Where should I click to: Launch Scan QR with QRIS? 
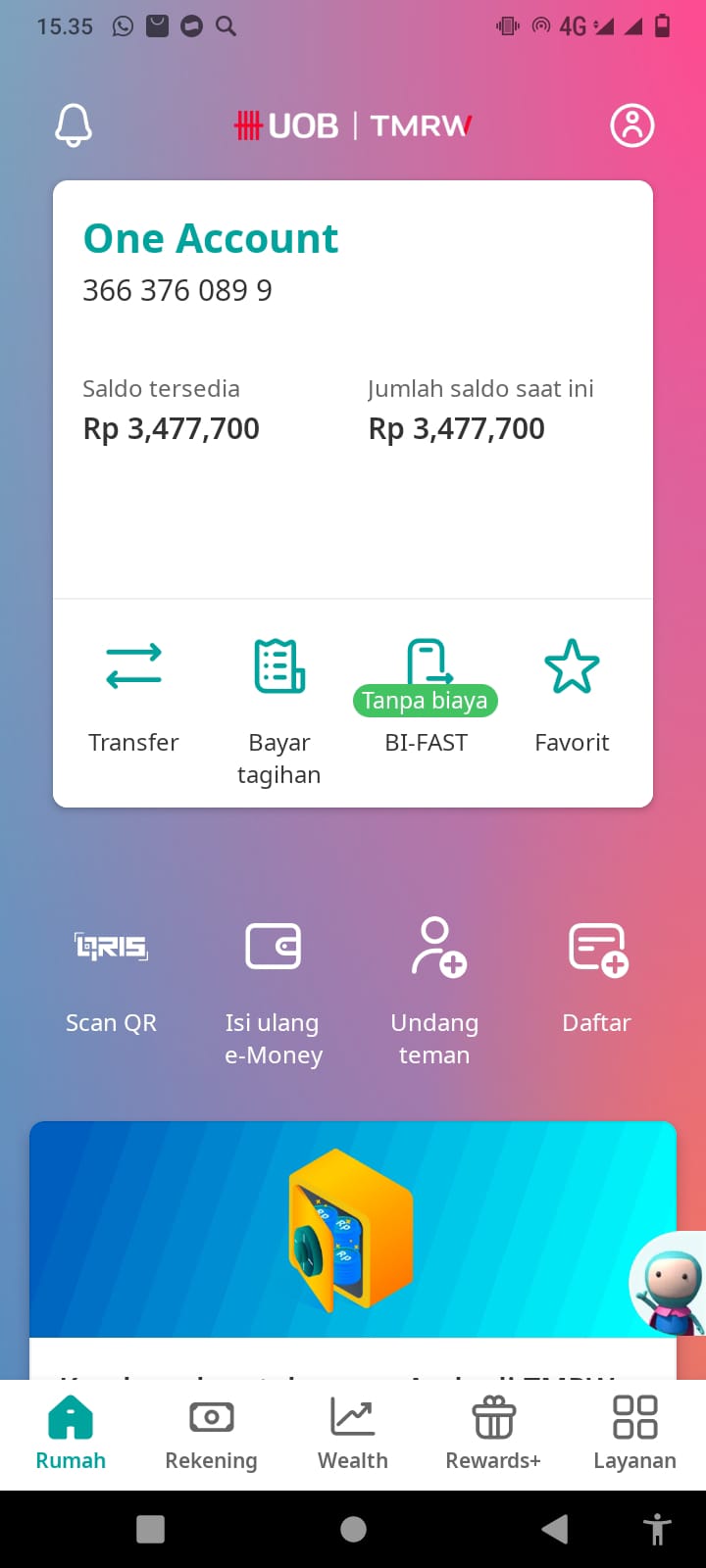point(111,980)
